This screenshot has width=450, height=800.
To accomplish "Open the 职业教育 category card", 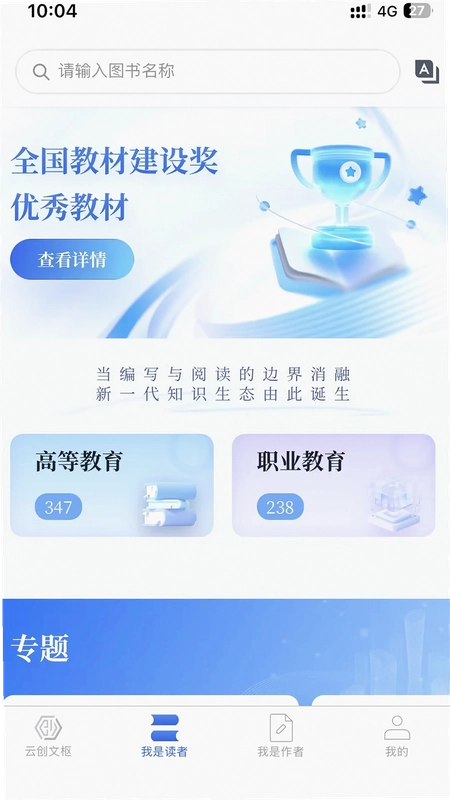I will tap(334, 485).
